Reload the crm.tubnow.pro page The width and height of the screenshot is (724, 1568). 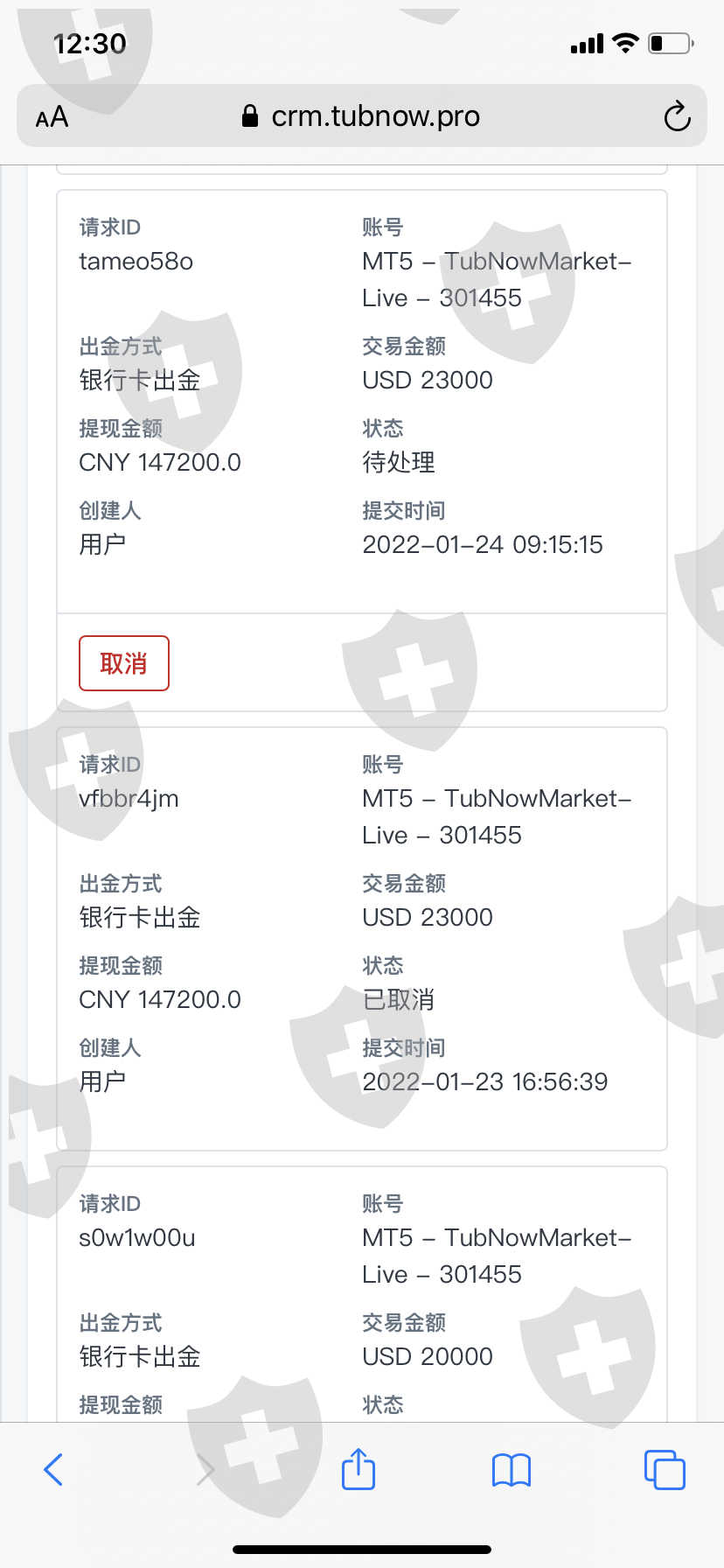pos(677,116)
